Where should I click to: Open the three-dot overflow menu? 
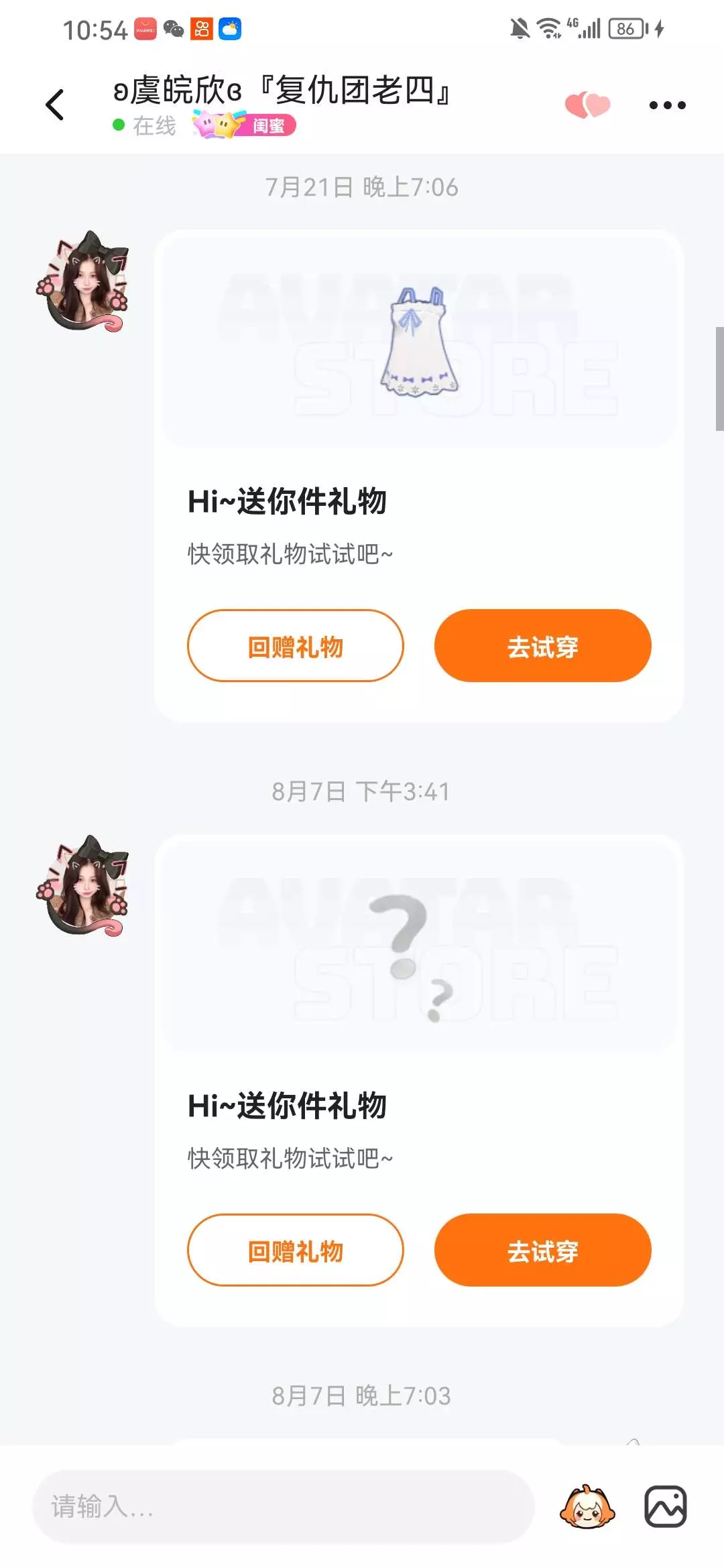667,105
